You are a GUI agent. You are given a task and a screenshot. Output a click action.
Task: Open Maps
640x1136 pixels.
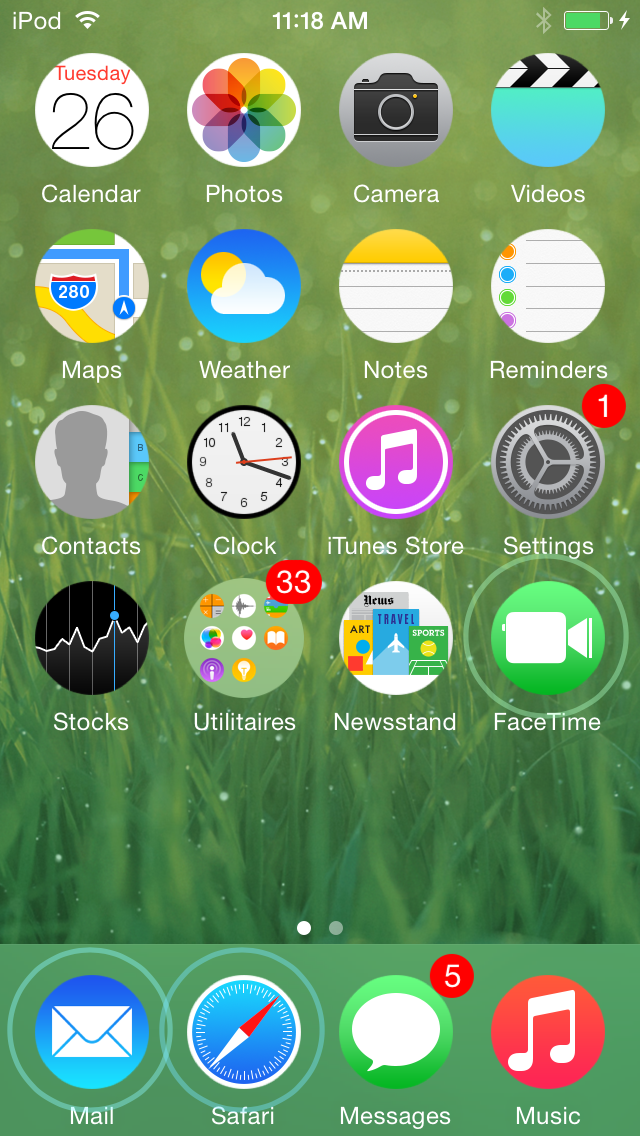click(x=92, y=286)
